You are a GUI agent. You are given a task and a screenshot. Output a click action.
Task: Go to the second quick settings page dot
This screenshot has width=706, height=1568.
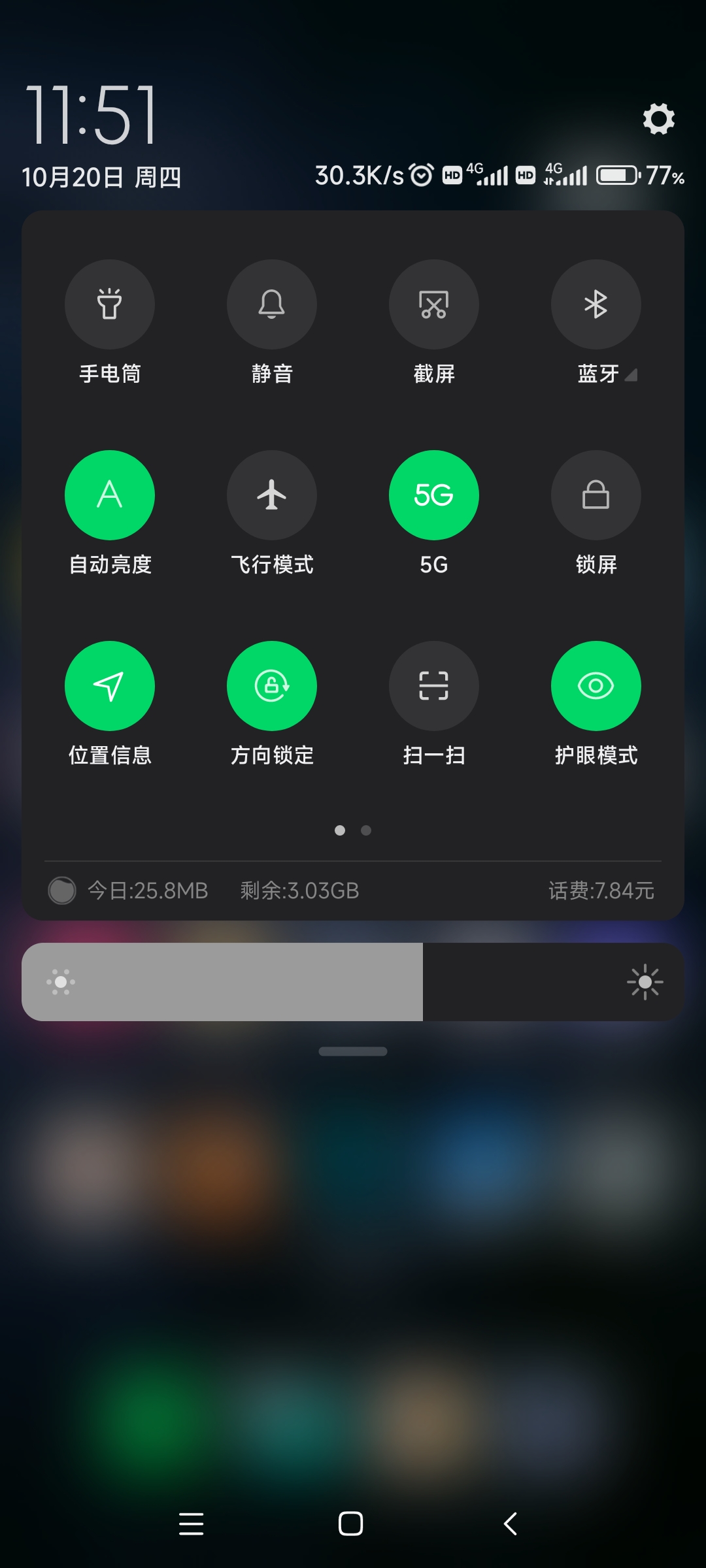pyautogui.click(x=366, y=830)
